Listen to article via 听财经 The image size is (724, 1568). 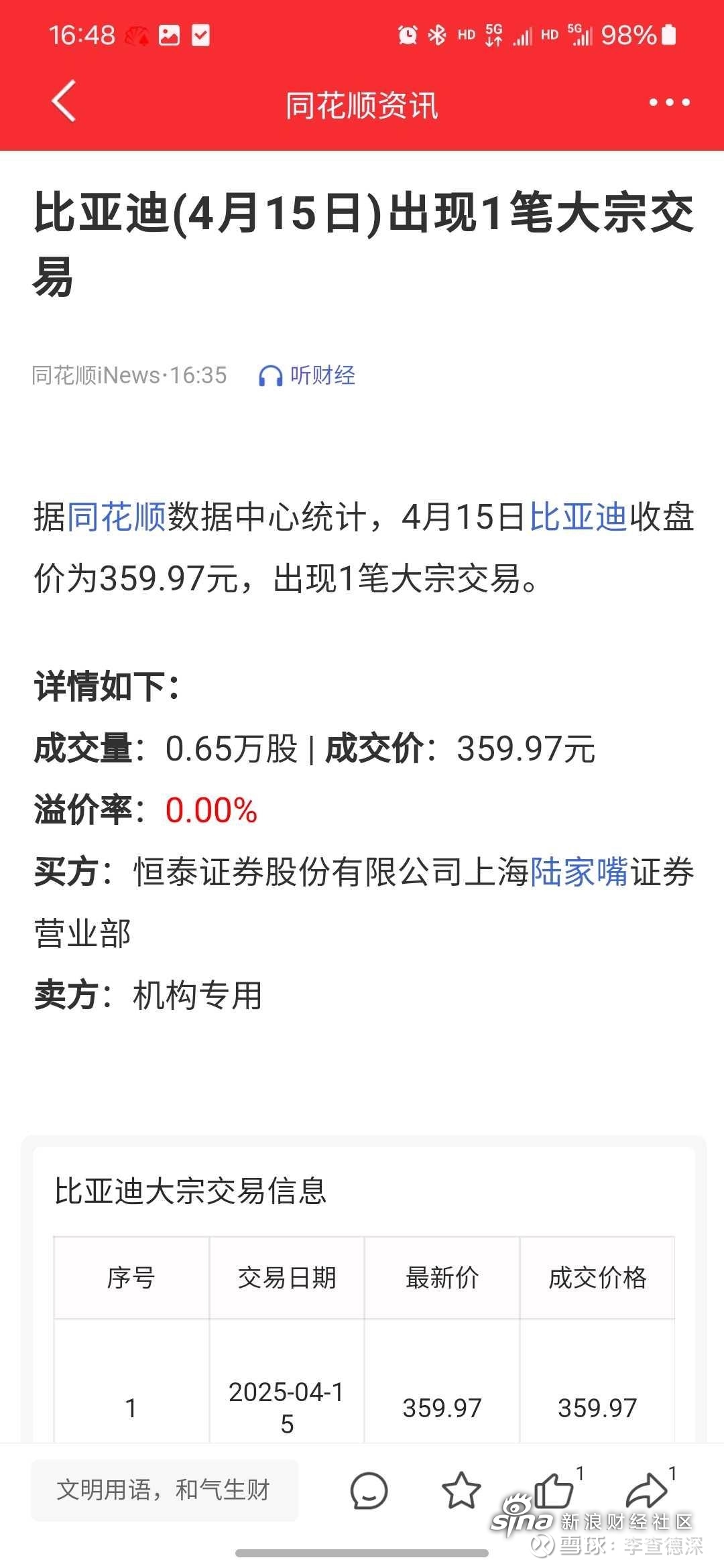307,375
